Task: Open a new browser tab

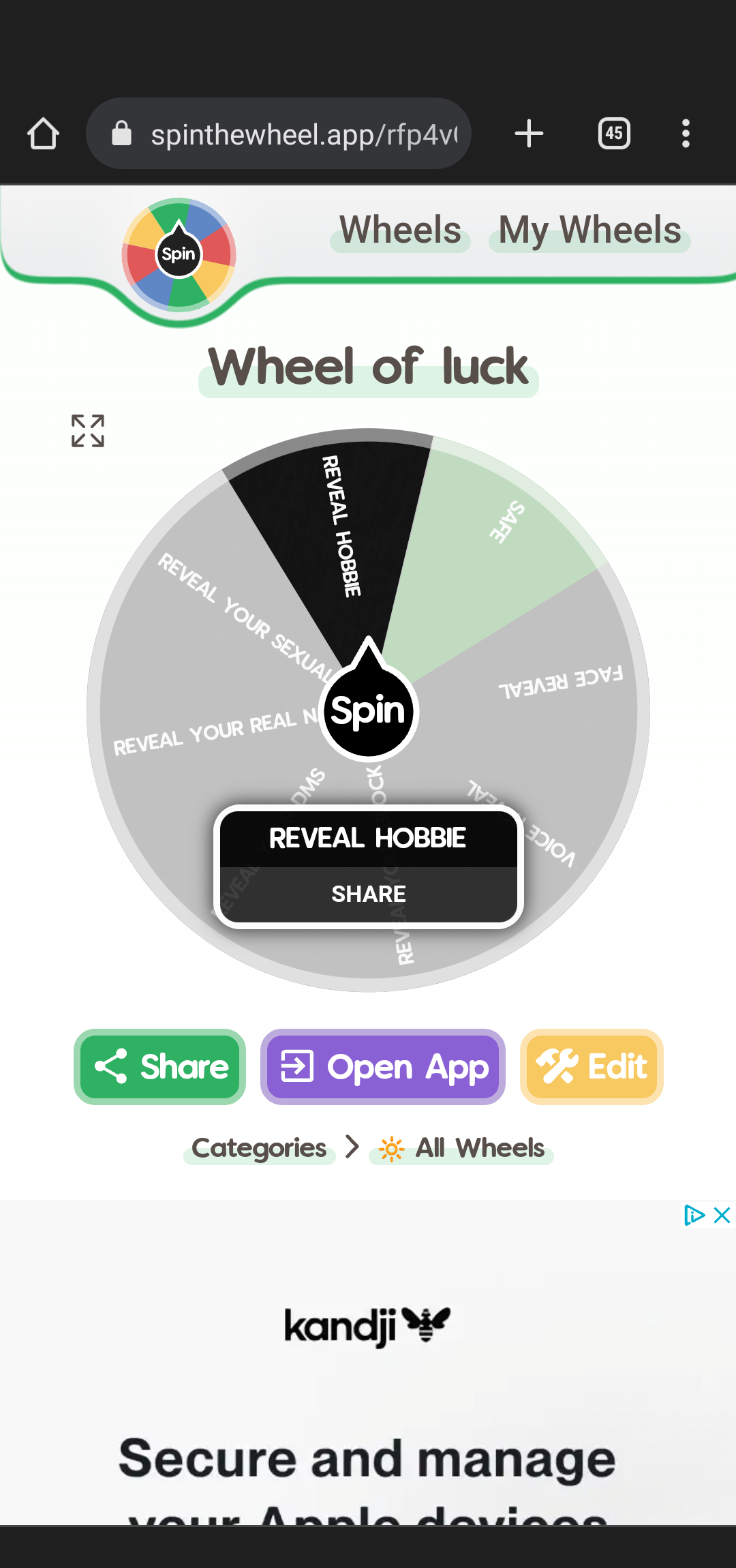Action: (x=529, y=134)
